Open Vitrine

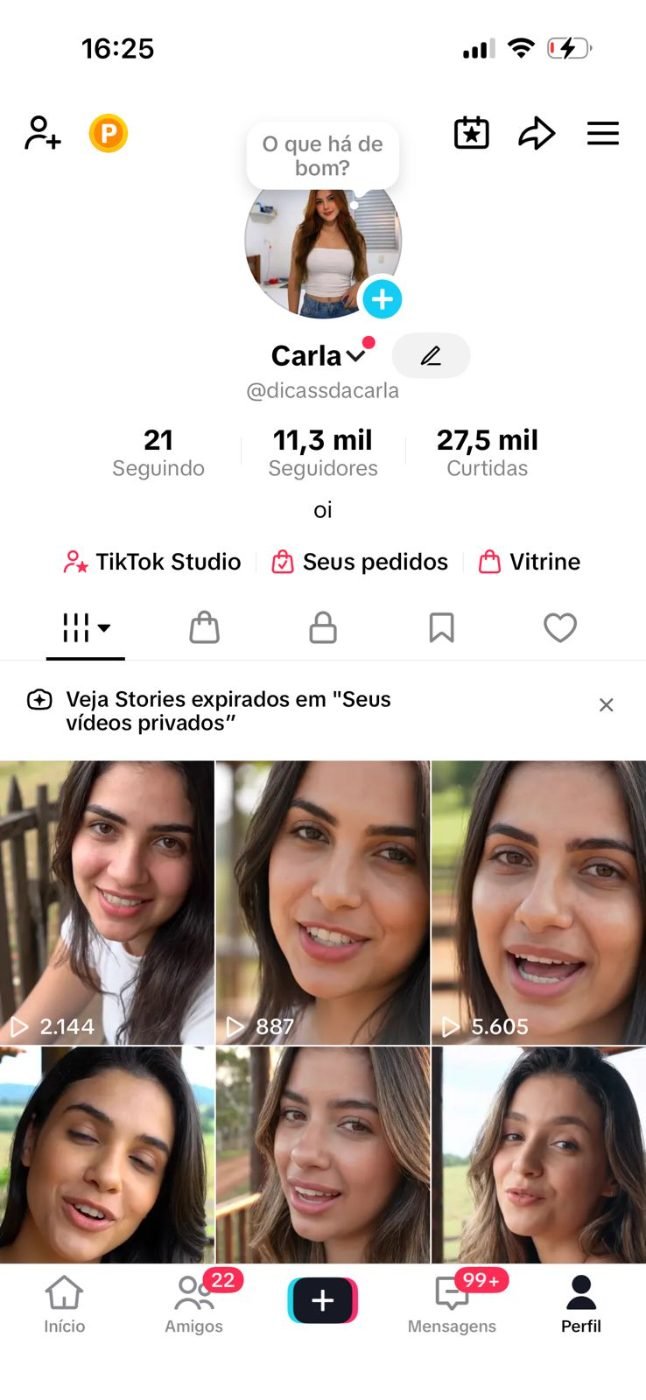coord(530,562)
